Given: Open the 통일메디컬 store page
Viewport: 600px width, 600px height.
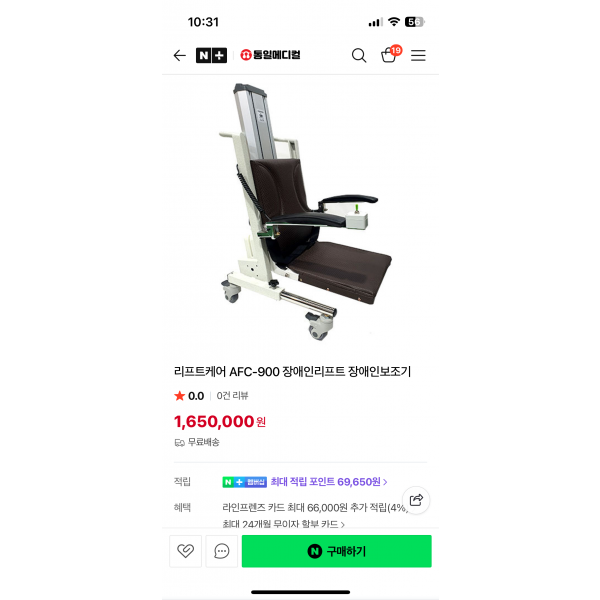Looking at the screenshot, I should pos(270,56).
